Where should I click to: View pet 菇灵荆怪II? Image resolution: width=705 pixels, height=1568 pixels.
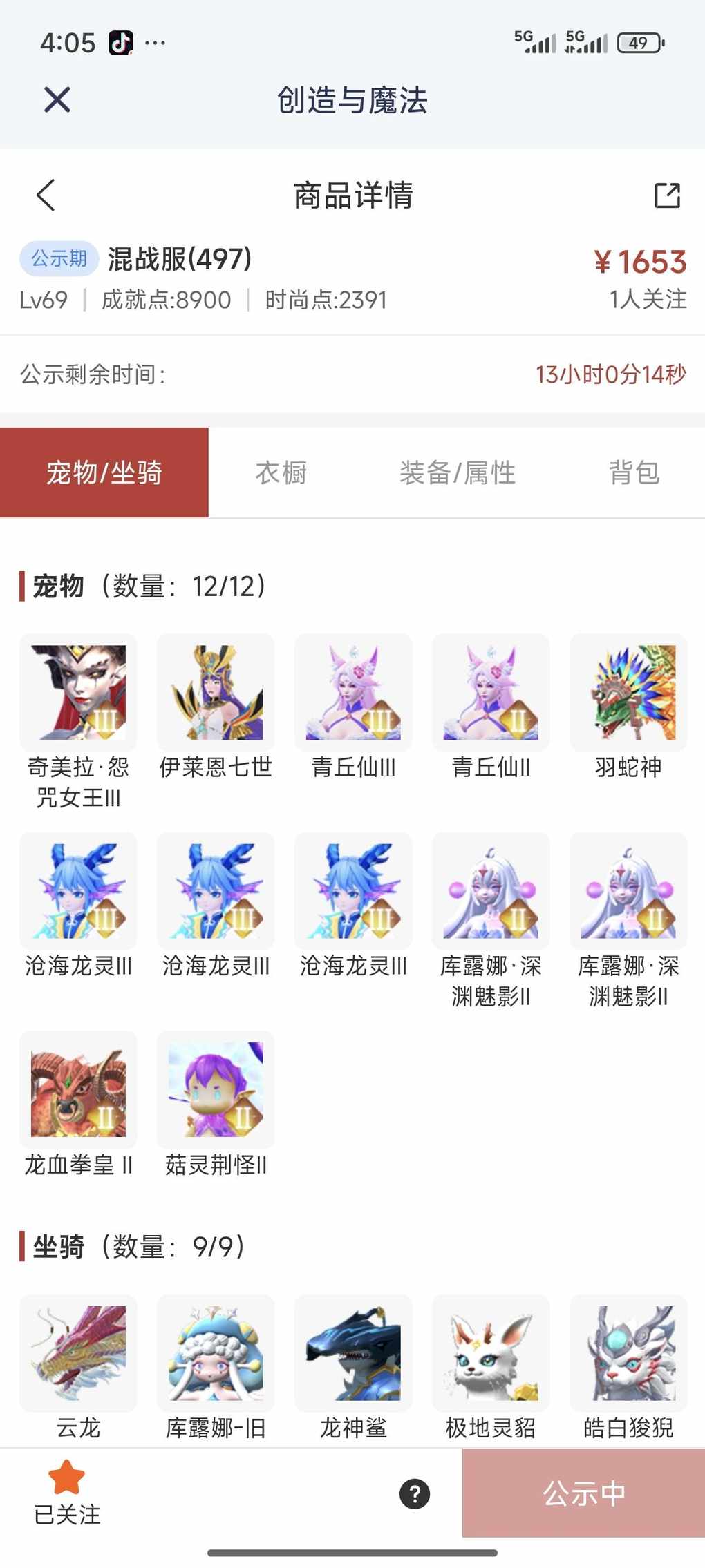(216, 1089)
